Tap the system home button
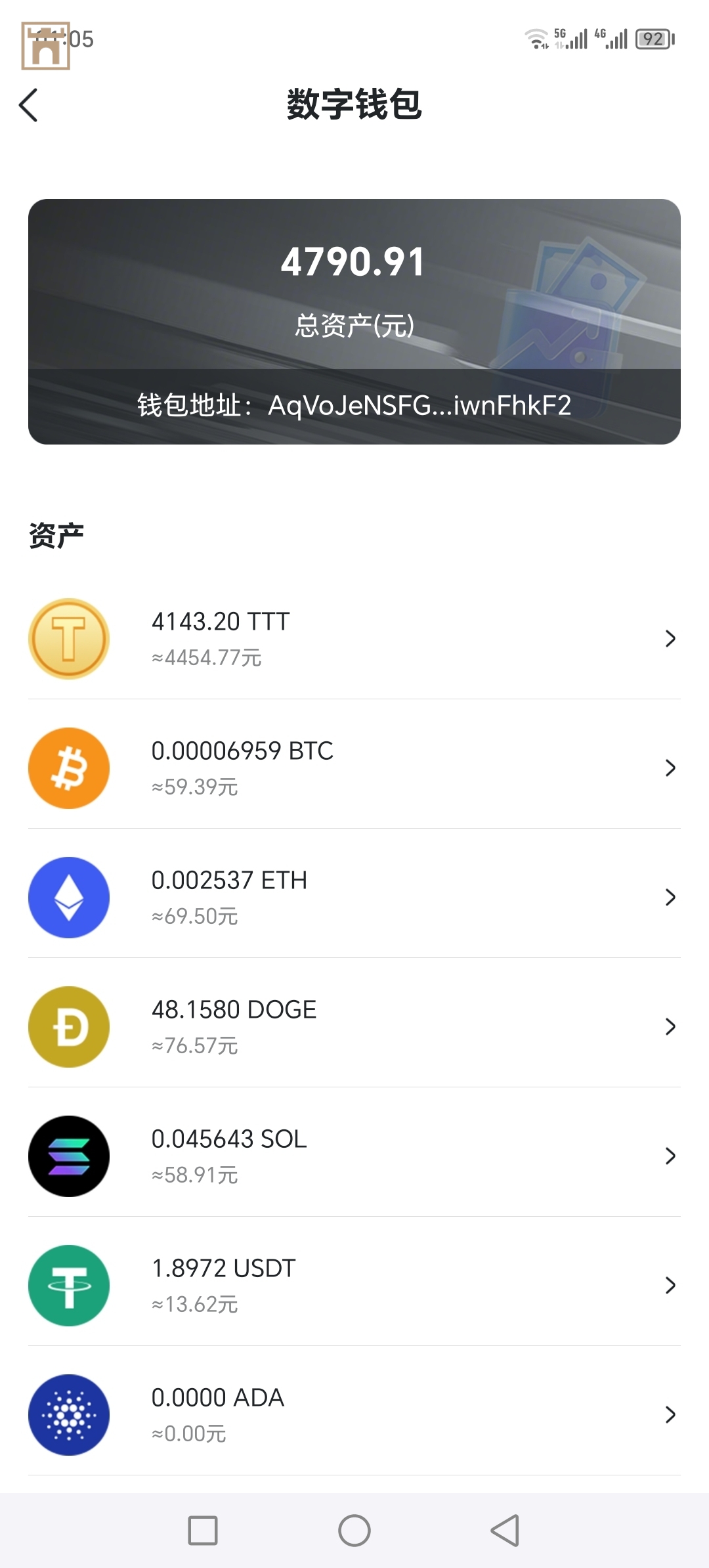Image resolution: width=709 pixels, height=1568 pixels. point(354,1531)
